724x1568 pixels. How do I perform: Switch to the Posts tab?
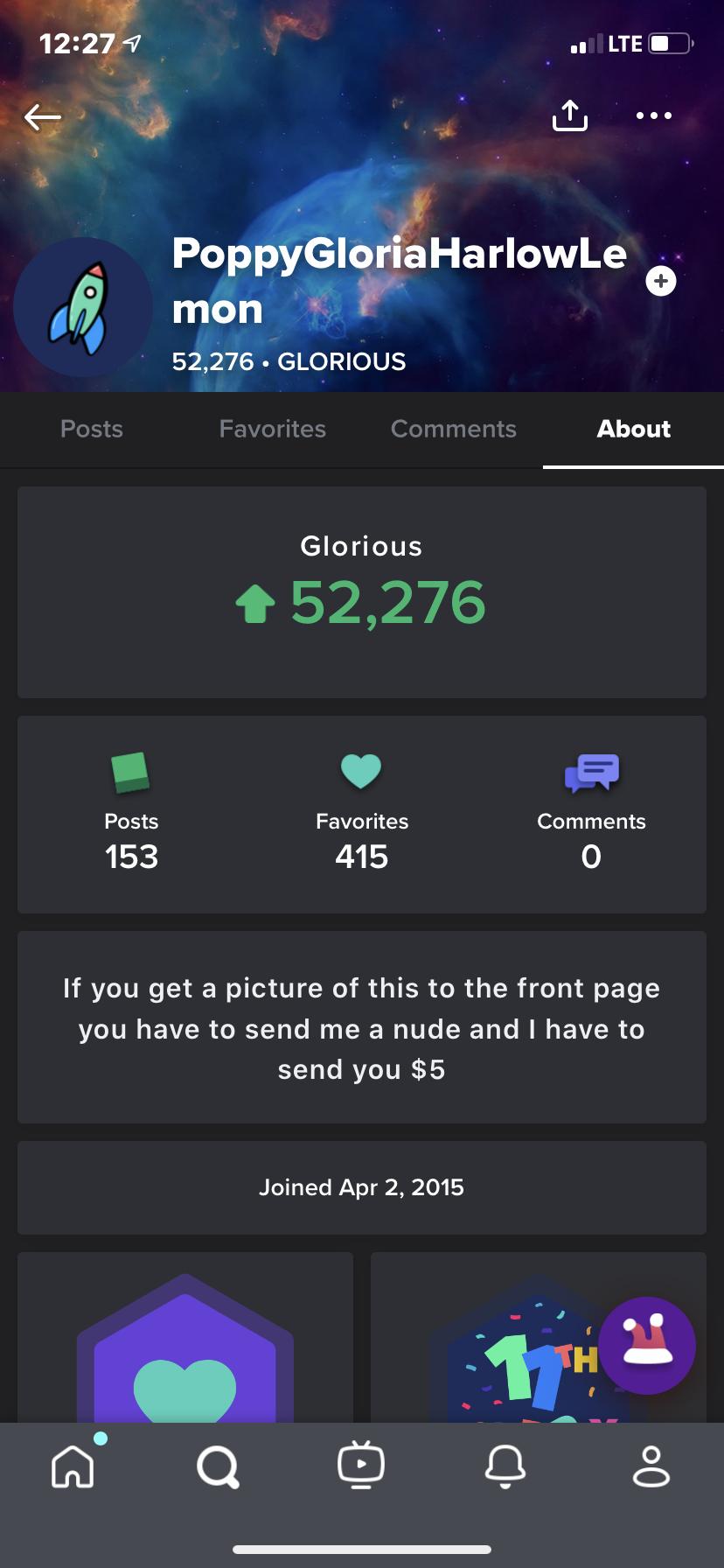point(92,429)
